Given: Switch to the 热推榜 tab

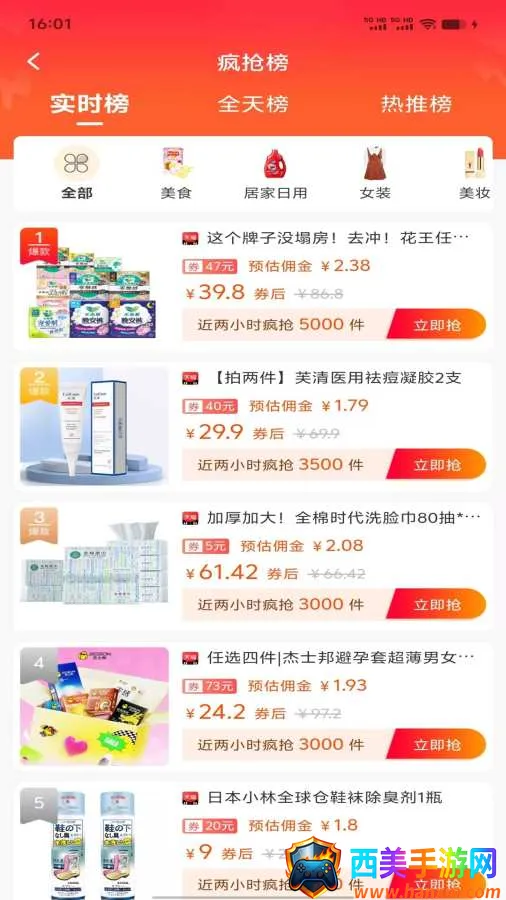Looking at the screenshot, I should [416, 104].
